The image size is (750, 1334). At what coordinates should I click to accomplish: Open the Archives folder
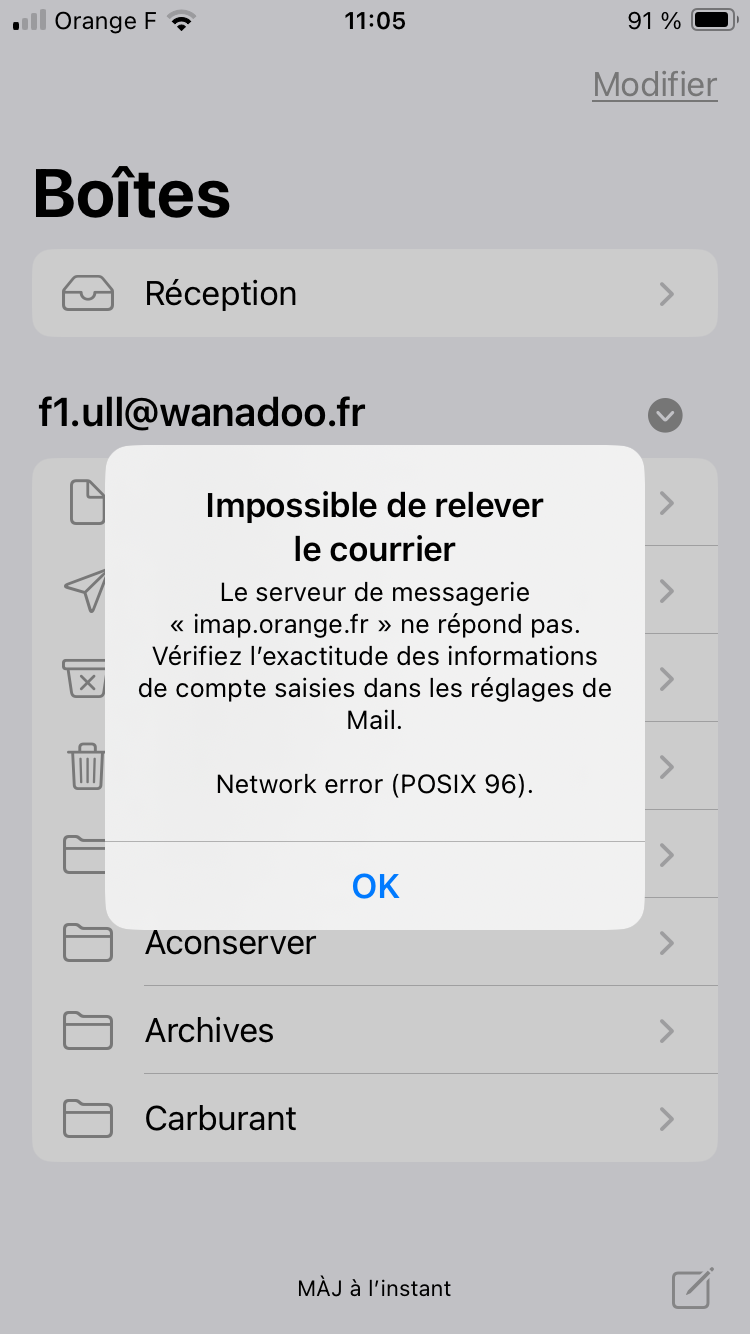[375, 1030]
